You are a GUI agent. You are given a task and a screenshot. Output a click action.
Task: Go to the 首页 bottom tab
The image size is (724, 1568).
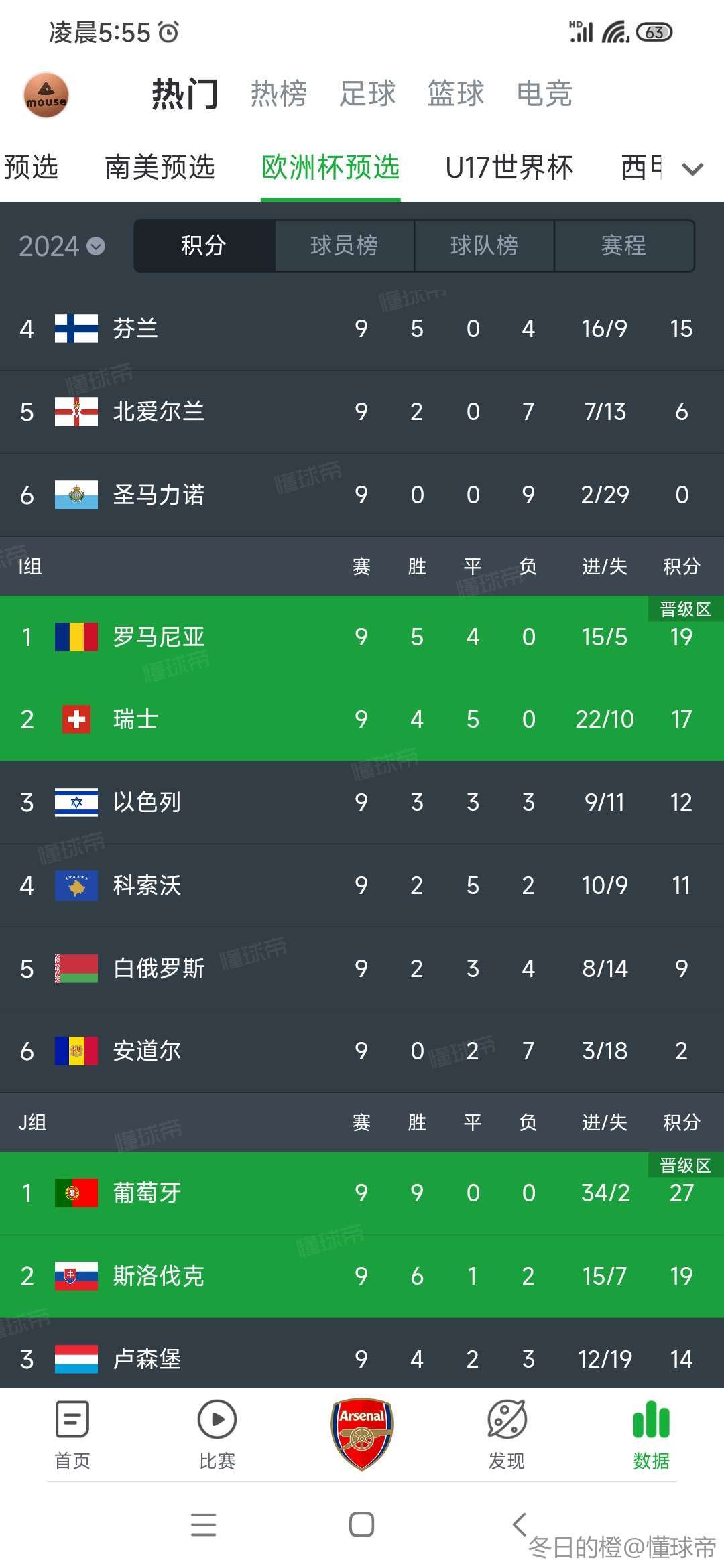72,1435
